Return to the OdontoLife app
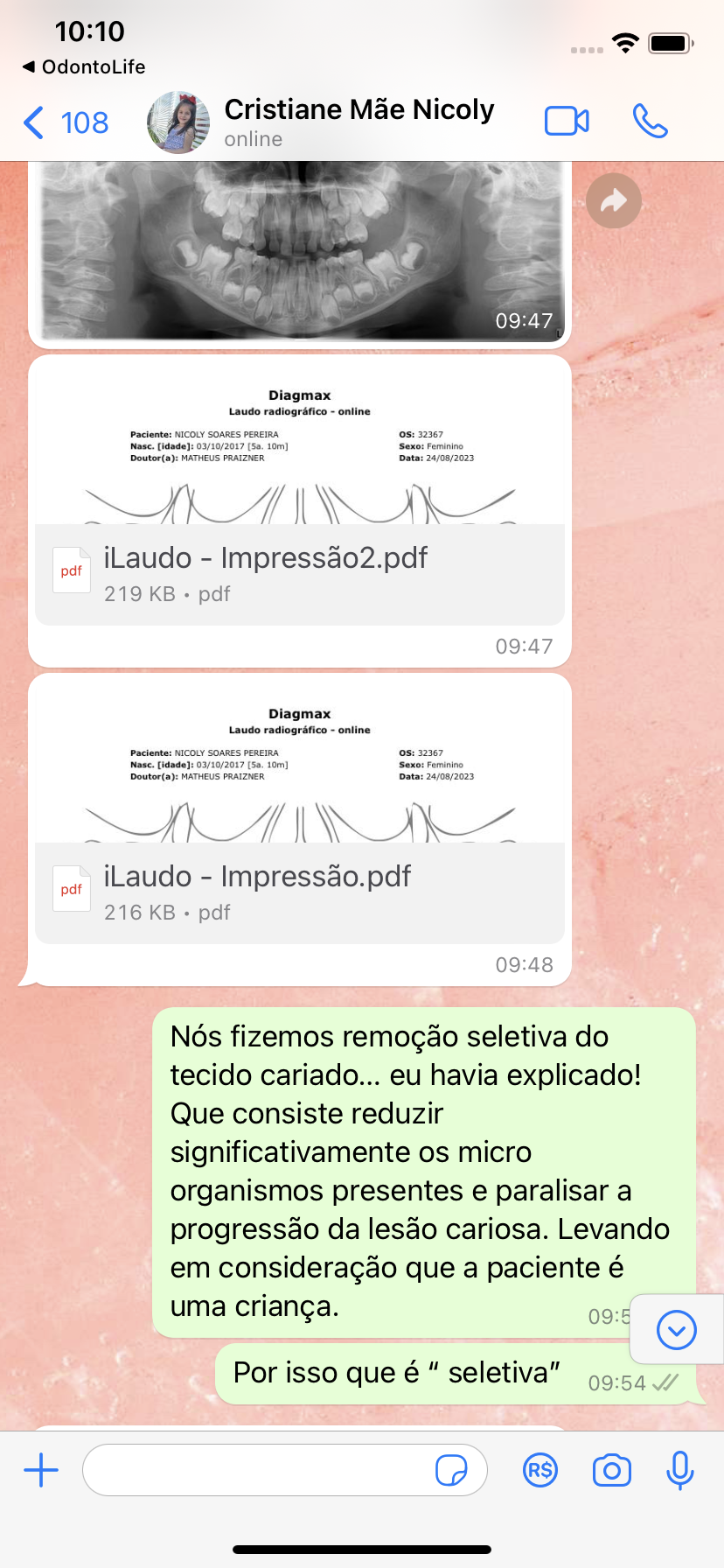The width and height of the screenshot is (724, 1568). [x=84, y=67]
